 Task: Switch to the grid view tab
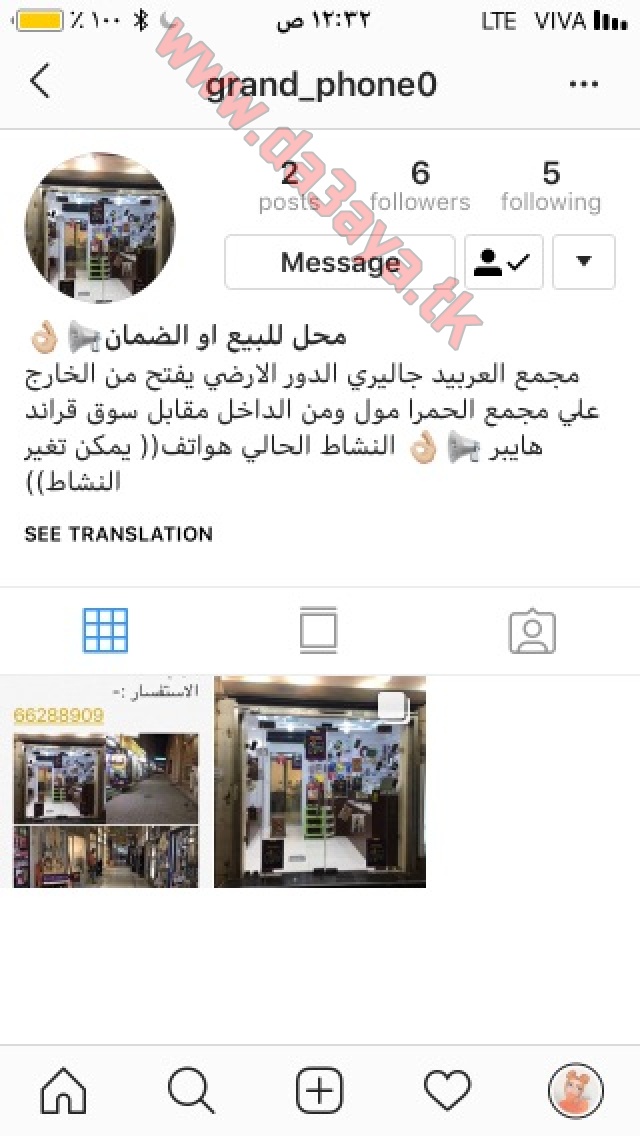tap(106, 630)
